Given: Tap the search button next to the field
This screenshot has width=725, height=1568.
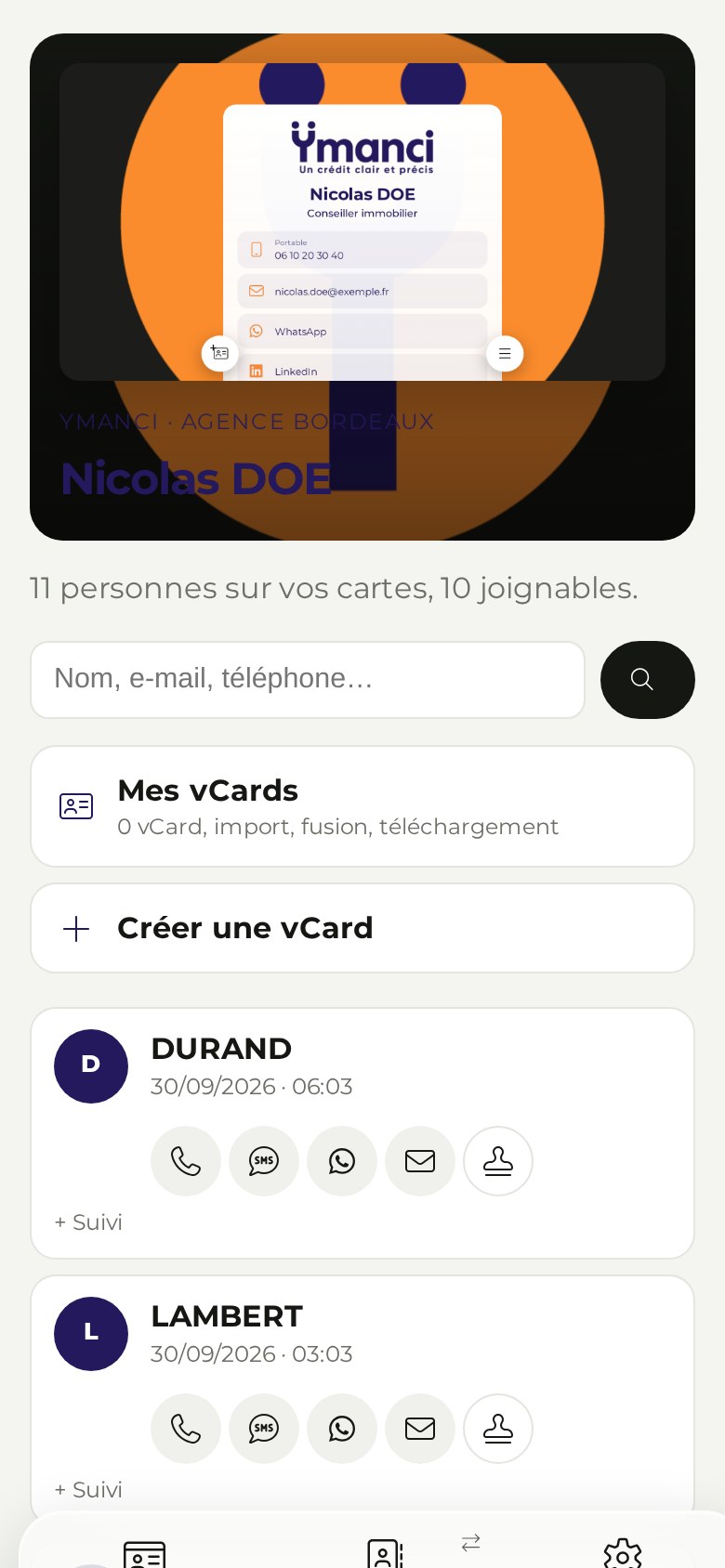Looking at the screenshot, I should 647,679.
